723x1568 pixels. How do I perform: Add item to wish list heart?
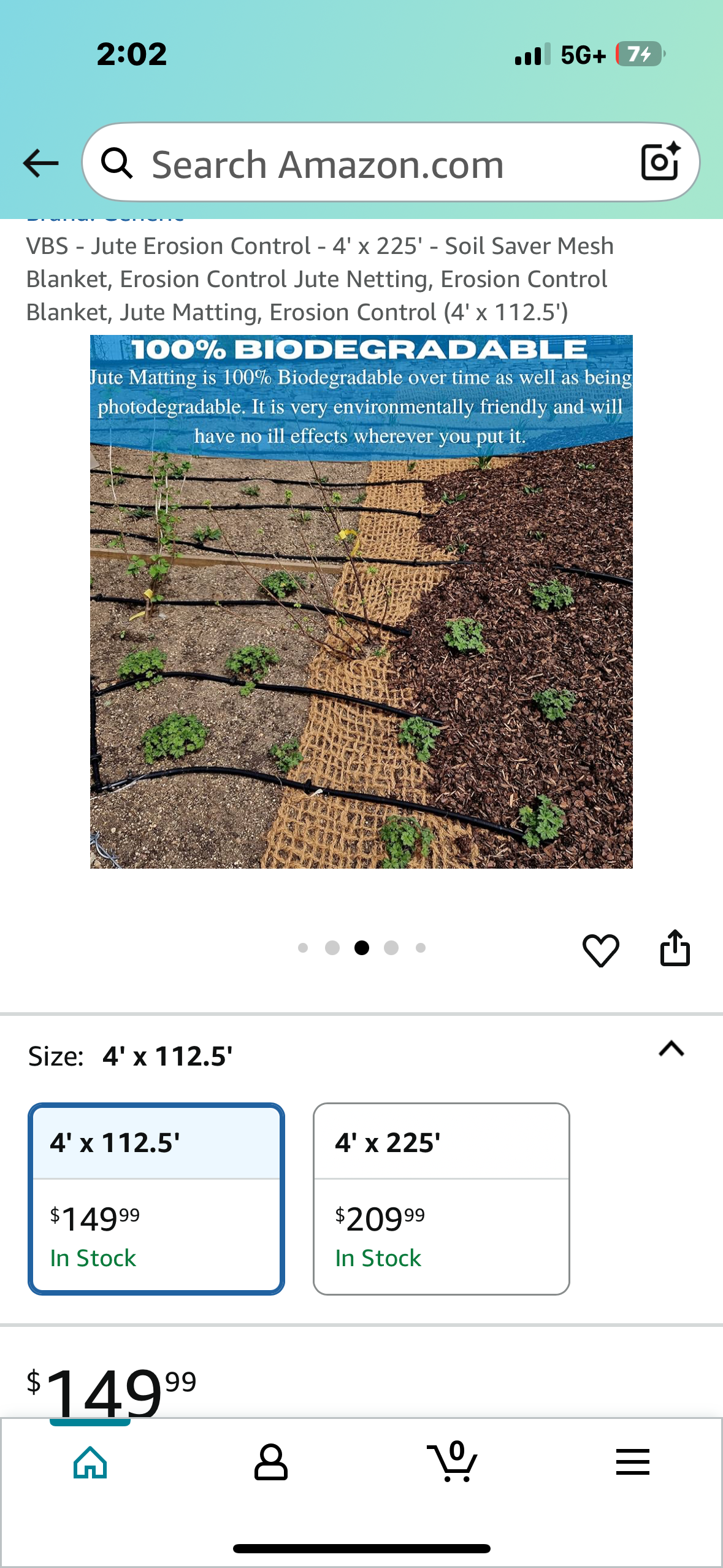pos(600,950)
